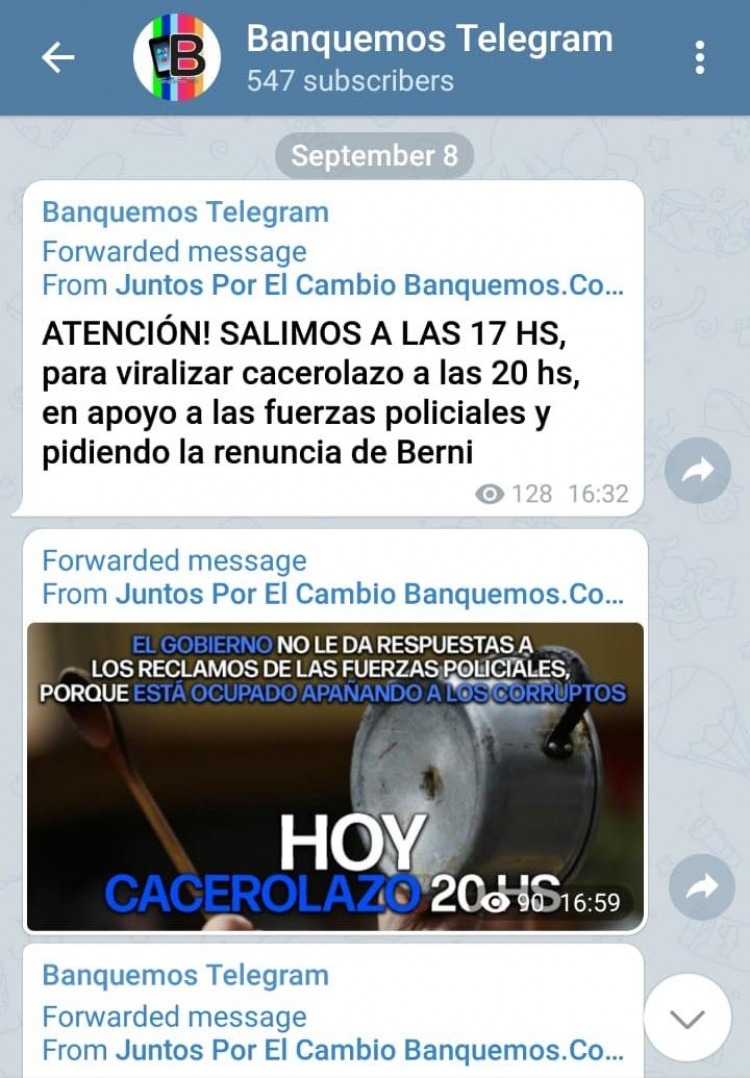Open forwarded source above the cacerolazo image

(368, 594)
